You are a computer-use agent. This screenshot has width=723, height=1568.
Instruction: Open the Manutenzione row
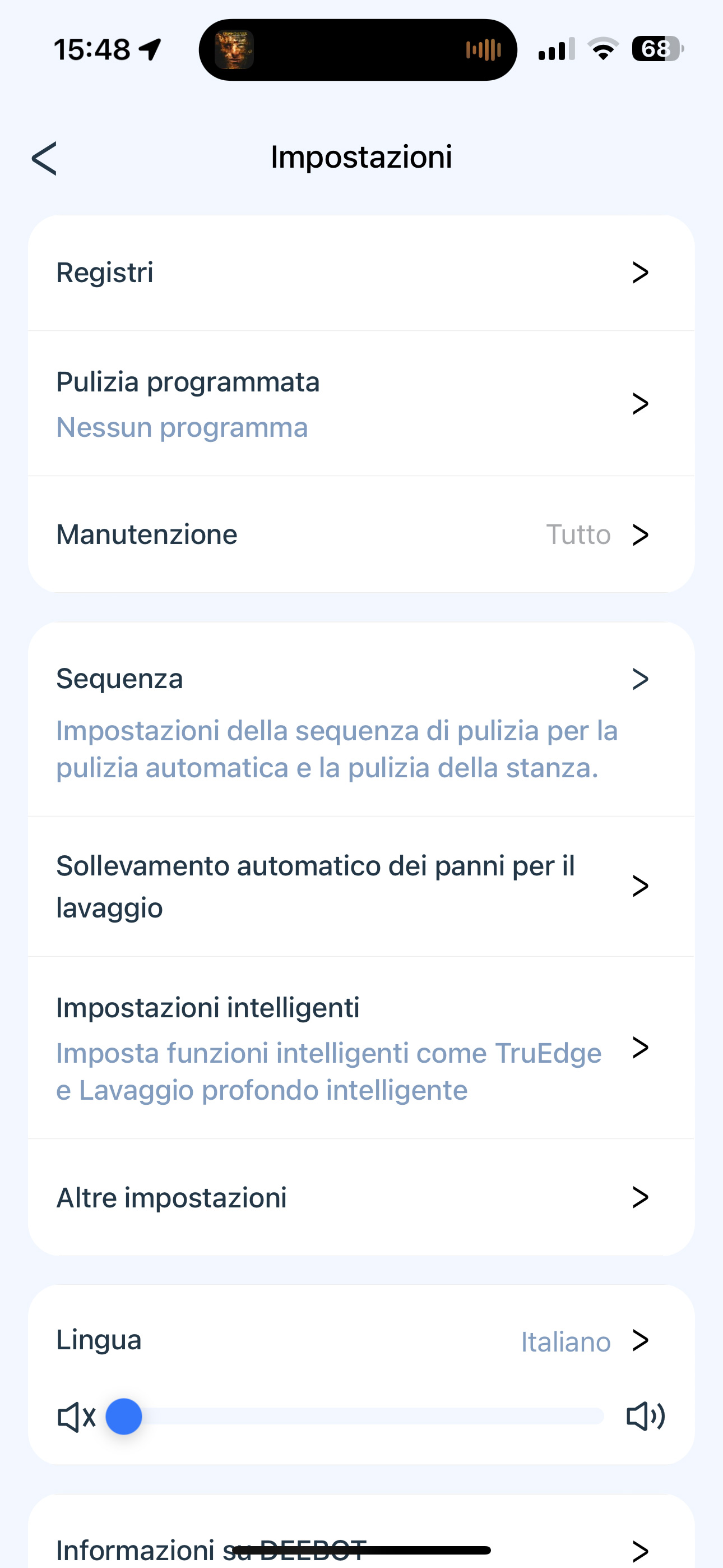coord(361,534)
